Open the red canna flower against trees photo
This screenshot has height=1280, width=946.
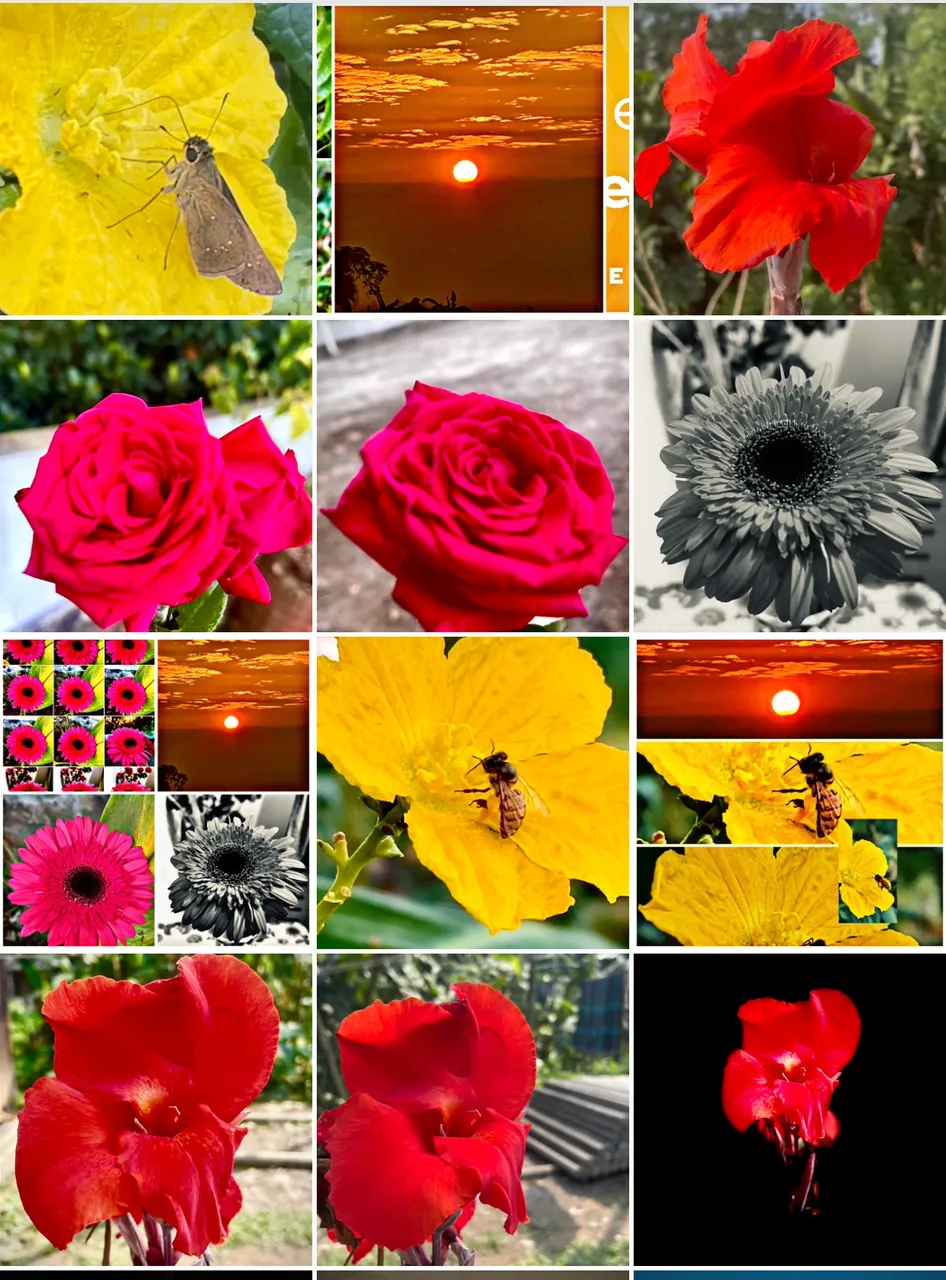(x=789, y=160)
